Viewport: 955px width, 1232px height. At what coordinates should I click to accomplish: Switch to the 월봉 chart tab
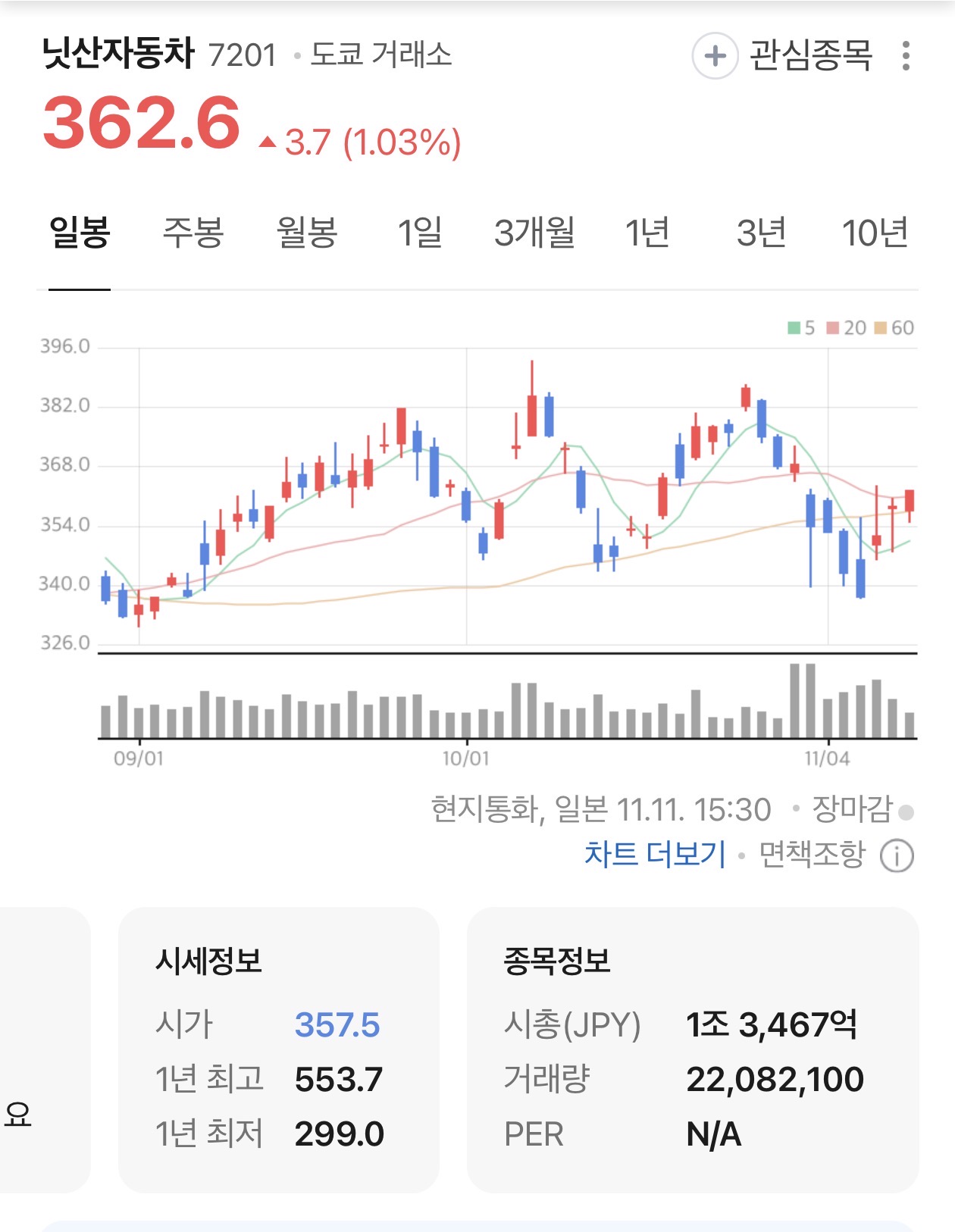pyautogui.click(x=307, y=232)
